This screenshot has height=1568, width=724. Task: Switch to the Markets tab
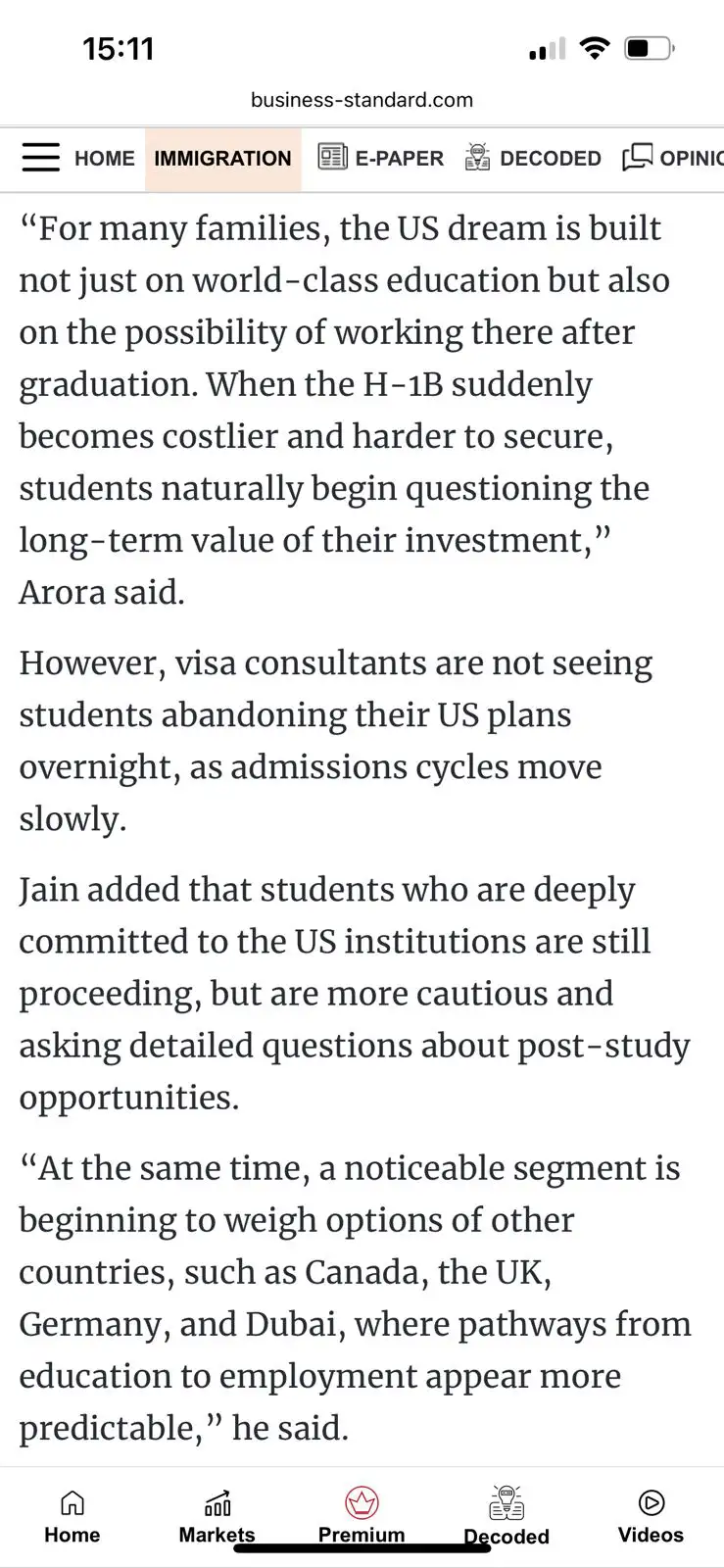(x=217, y=1516)
